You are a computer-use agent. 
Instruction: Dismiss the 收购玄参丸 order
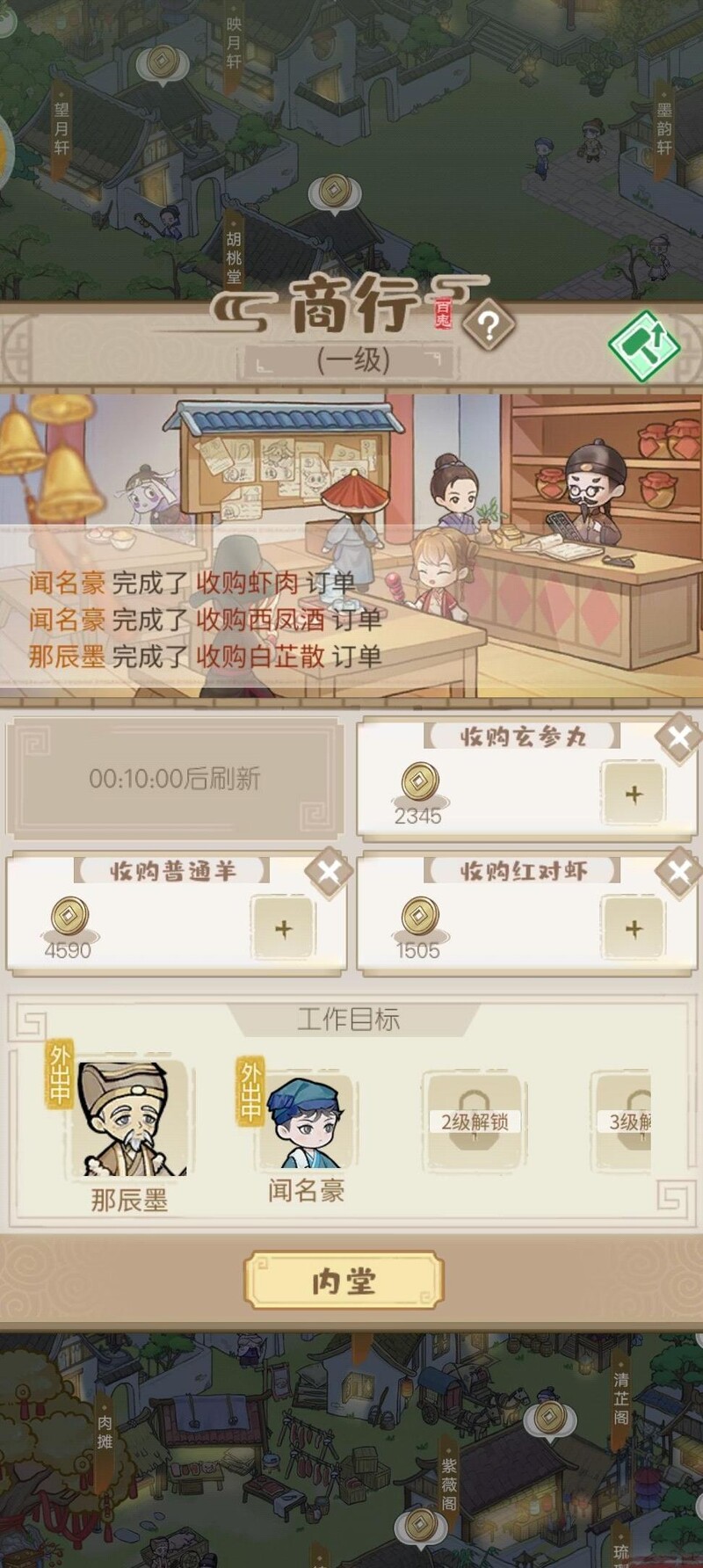(x=679, y=738)
